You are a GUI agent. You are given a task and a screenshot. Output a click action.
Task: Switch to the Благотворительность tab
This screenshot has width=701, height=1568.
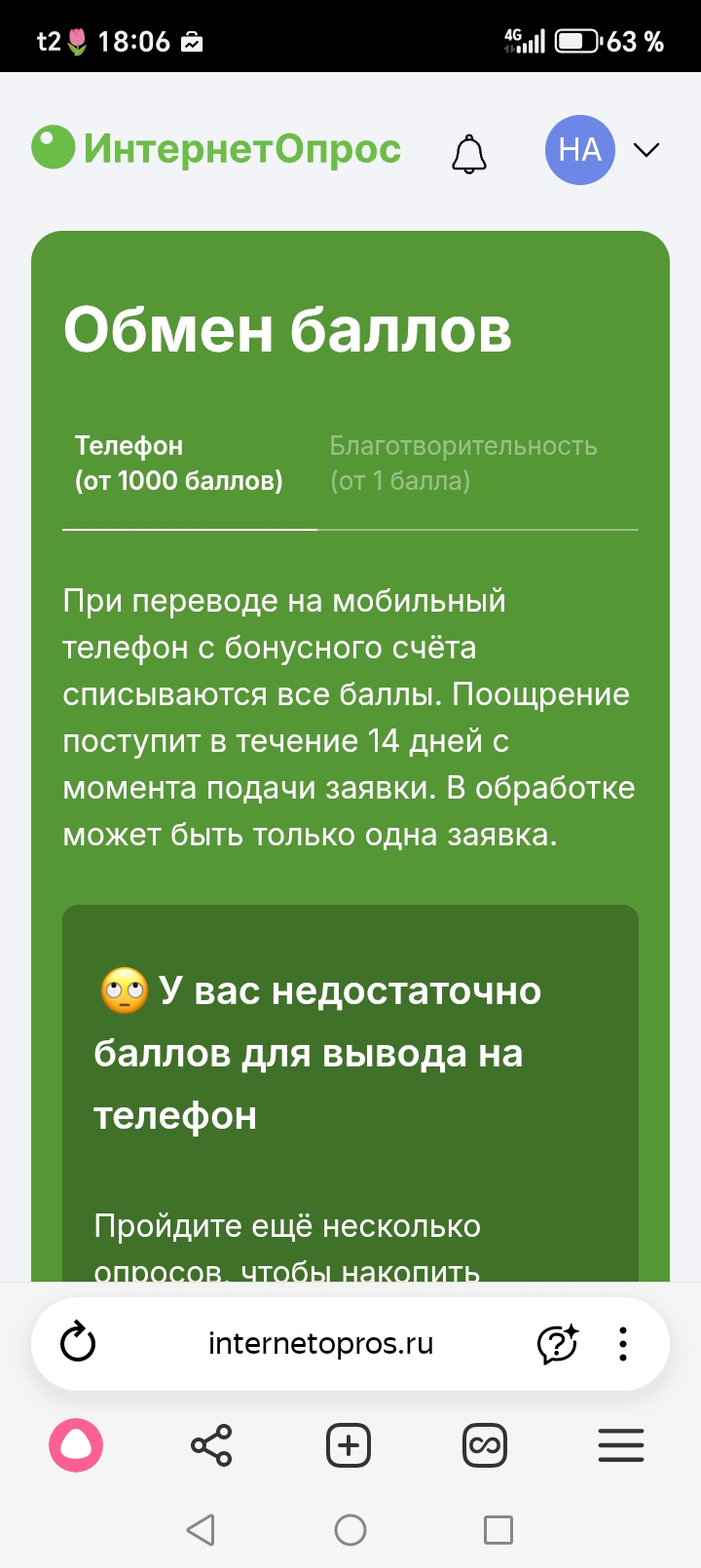point(463,464)
